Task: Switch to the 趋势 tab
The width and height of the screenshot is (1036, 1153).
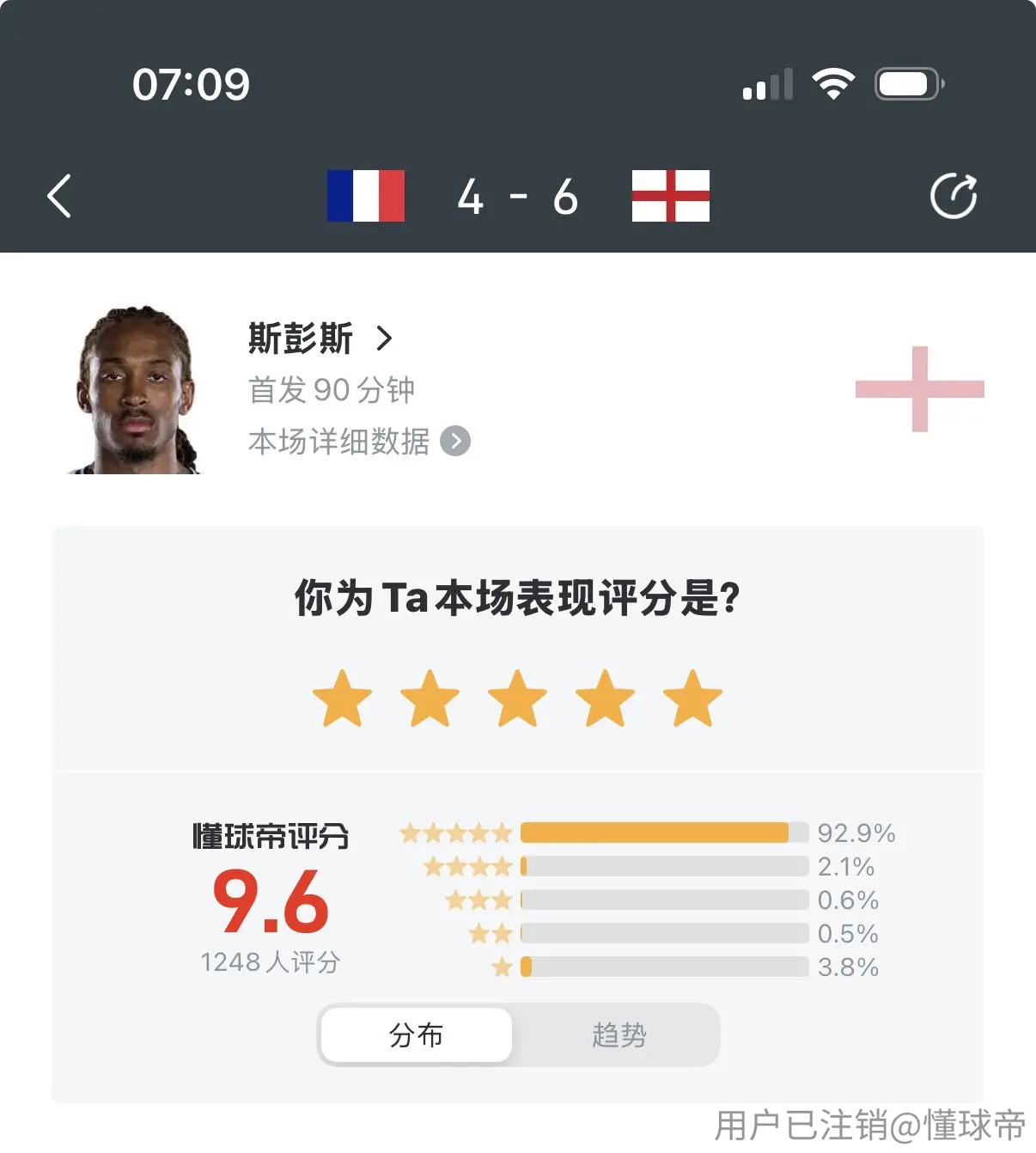Action: (619, 1034)
